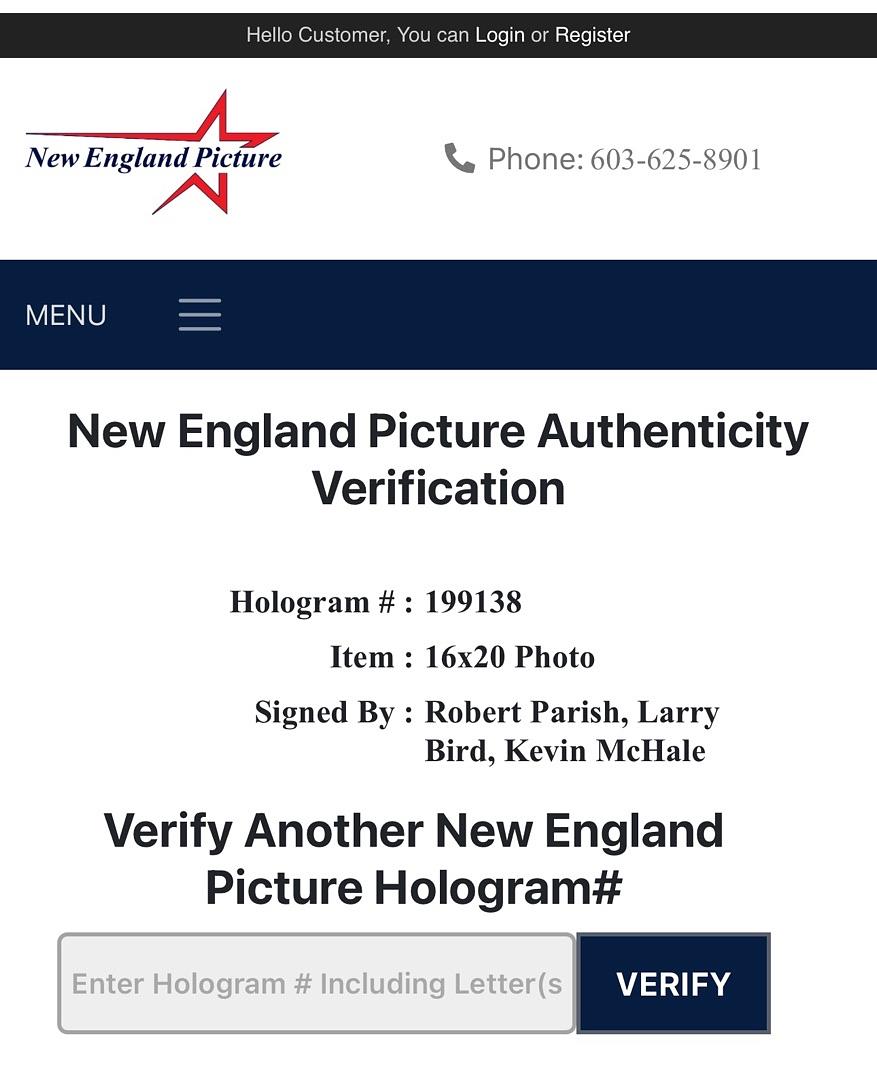Image resolution: width=877 pixels, height=1080 pixels.
Task: Call phone number 603-625-8901
Action: [x=675, y=160]
